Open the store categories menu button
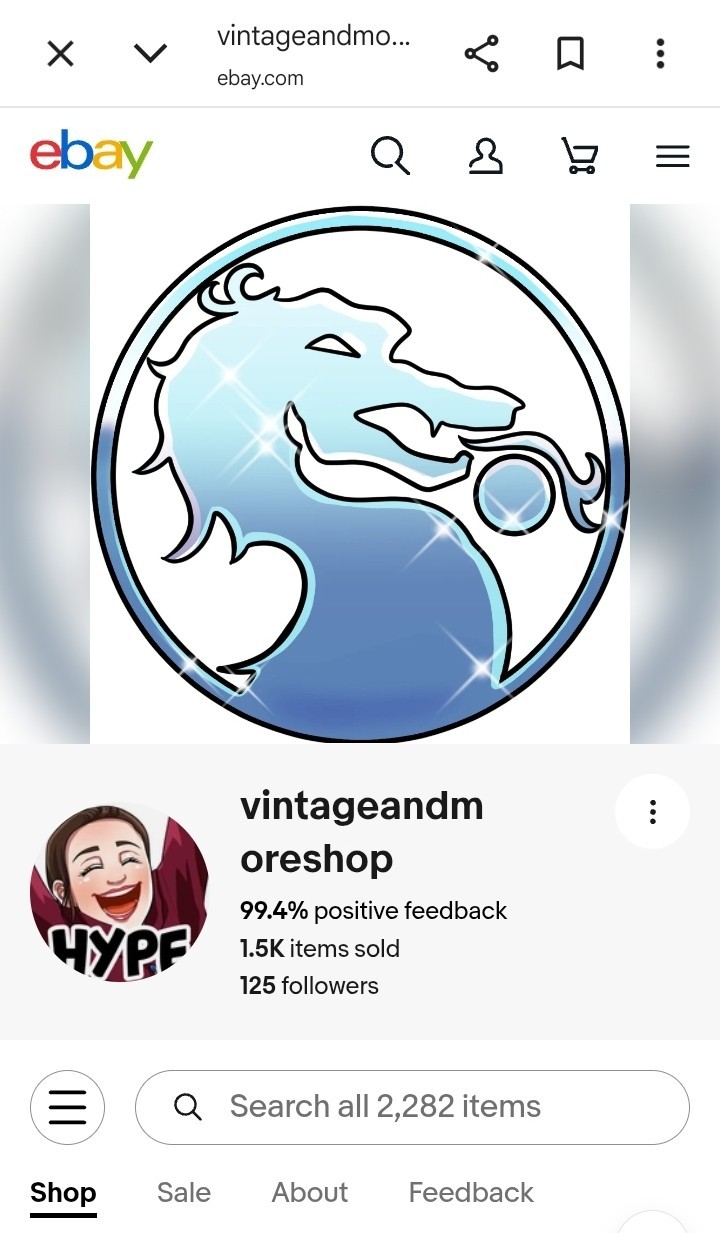Image resolution: width=720 pixels, height=1233 pixels. [x=68, y=1107]
